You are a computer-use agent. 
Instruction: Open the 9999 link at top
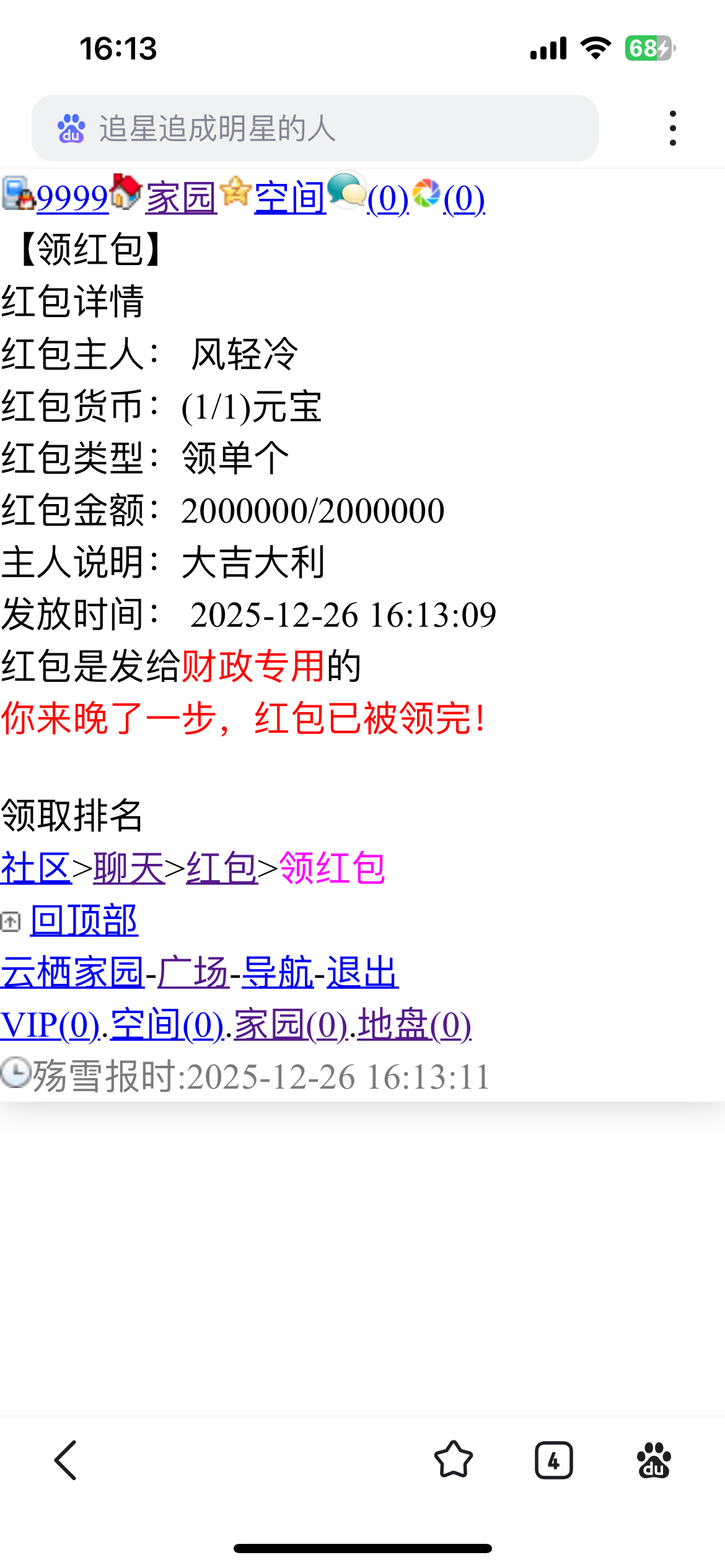point(72,198)
